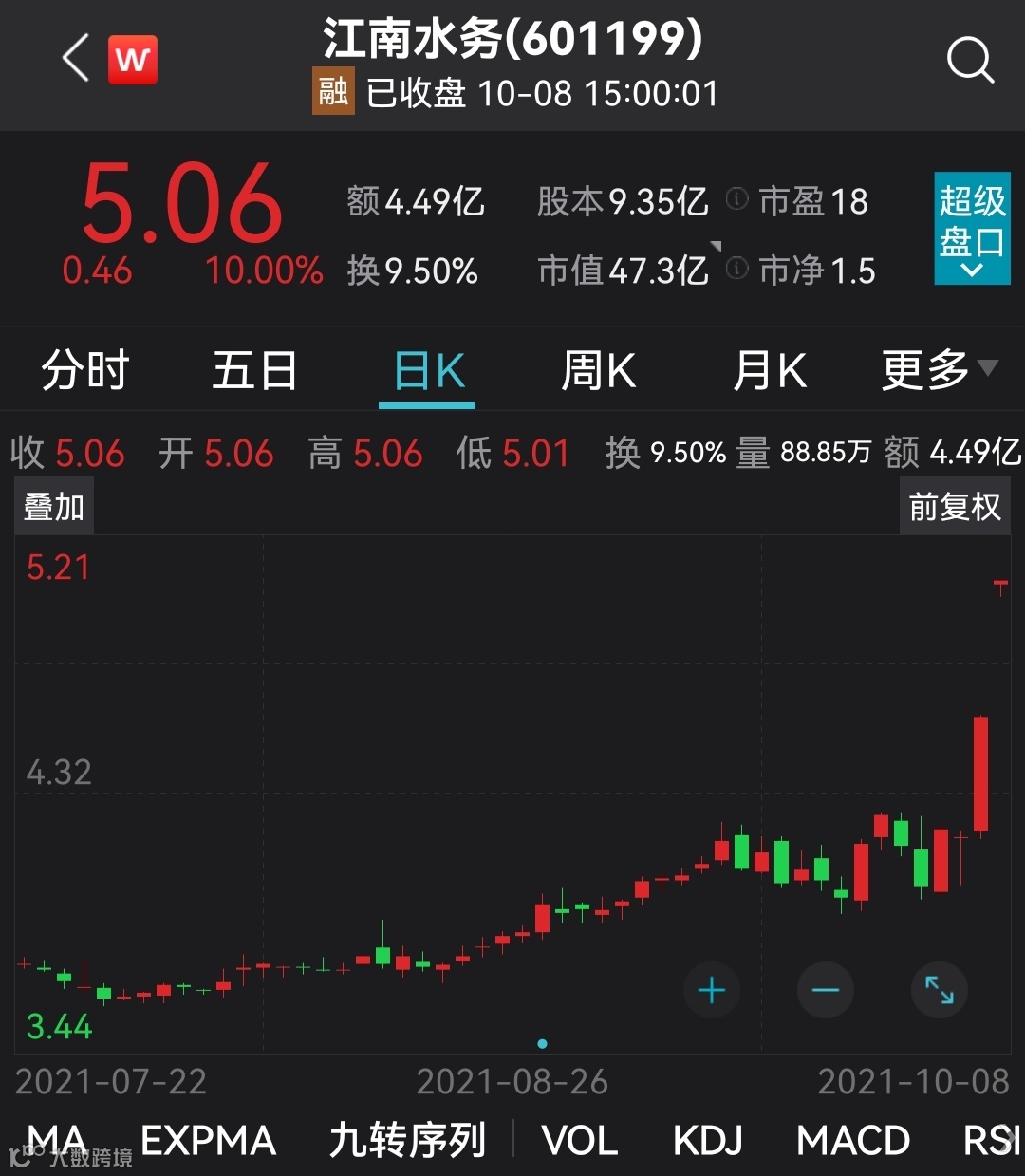Open the 前复权 adjustment option
Screen dimensions: 1025x1176
tap(954, 507)
